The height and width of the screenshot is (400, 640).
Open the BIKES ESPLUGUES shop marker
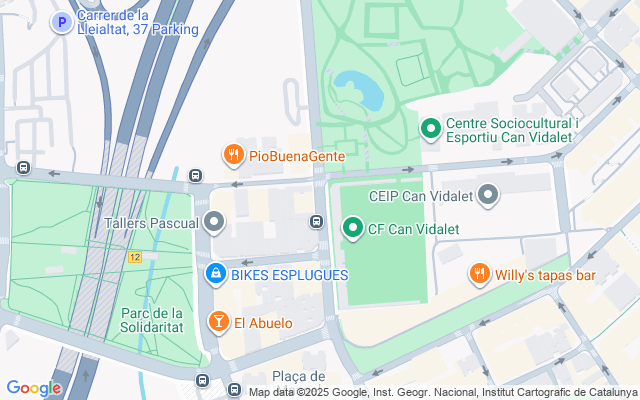(x=215, y=273)
